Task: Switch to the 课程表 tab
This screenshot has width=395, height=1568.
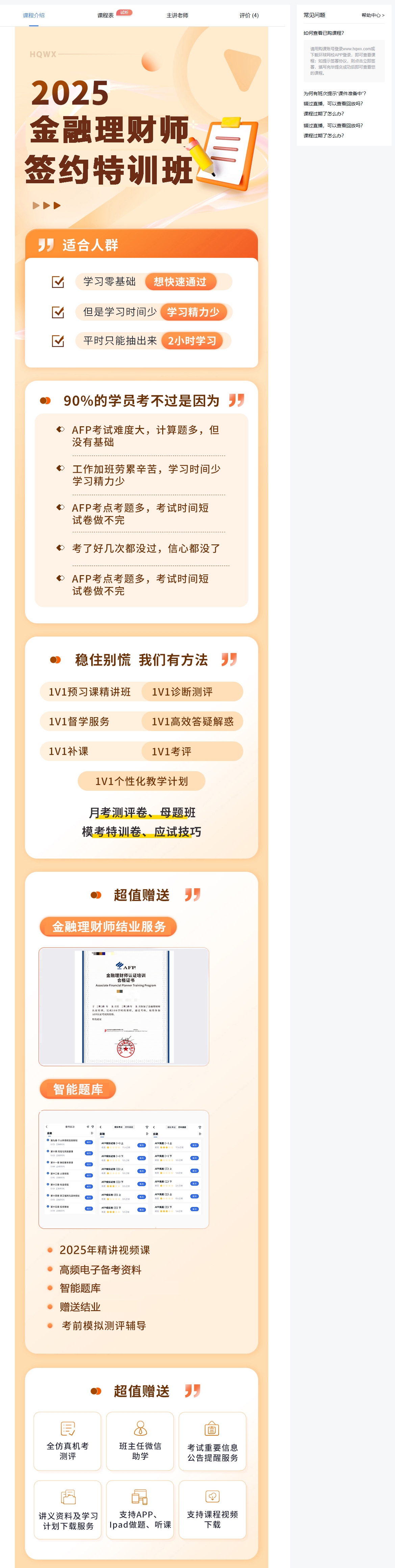Action: (x=105, y=15)
